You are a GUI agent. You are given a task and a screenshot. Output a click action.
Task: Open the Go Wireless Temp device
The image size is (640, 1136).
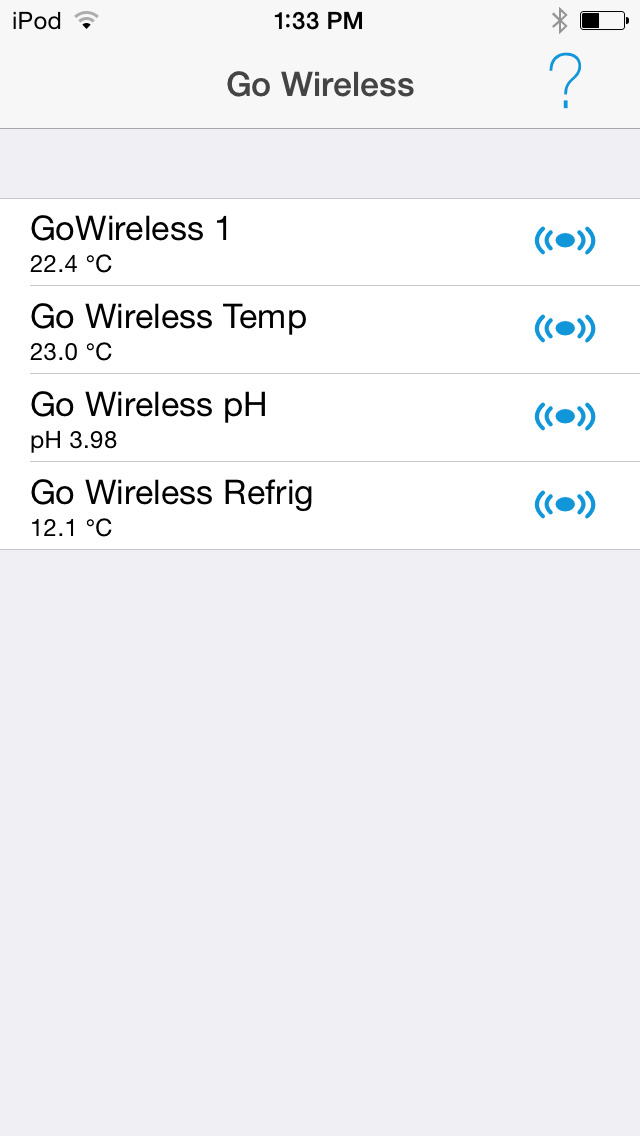[320, 330]
